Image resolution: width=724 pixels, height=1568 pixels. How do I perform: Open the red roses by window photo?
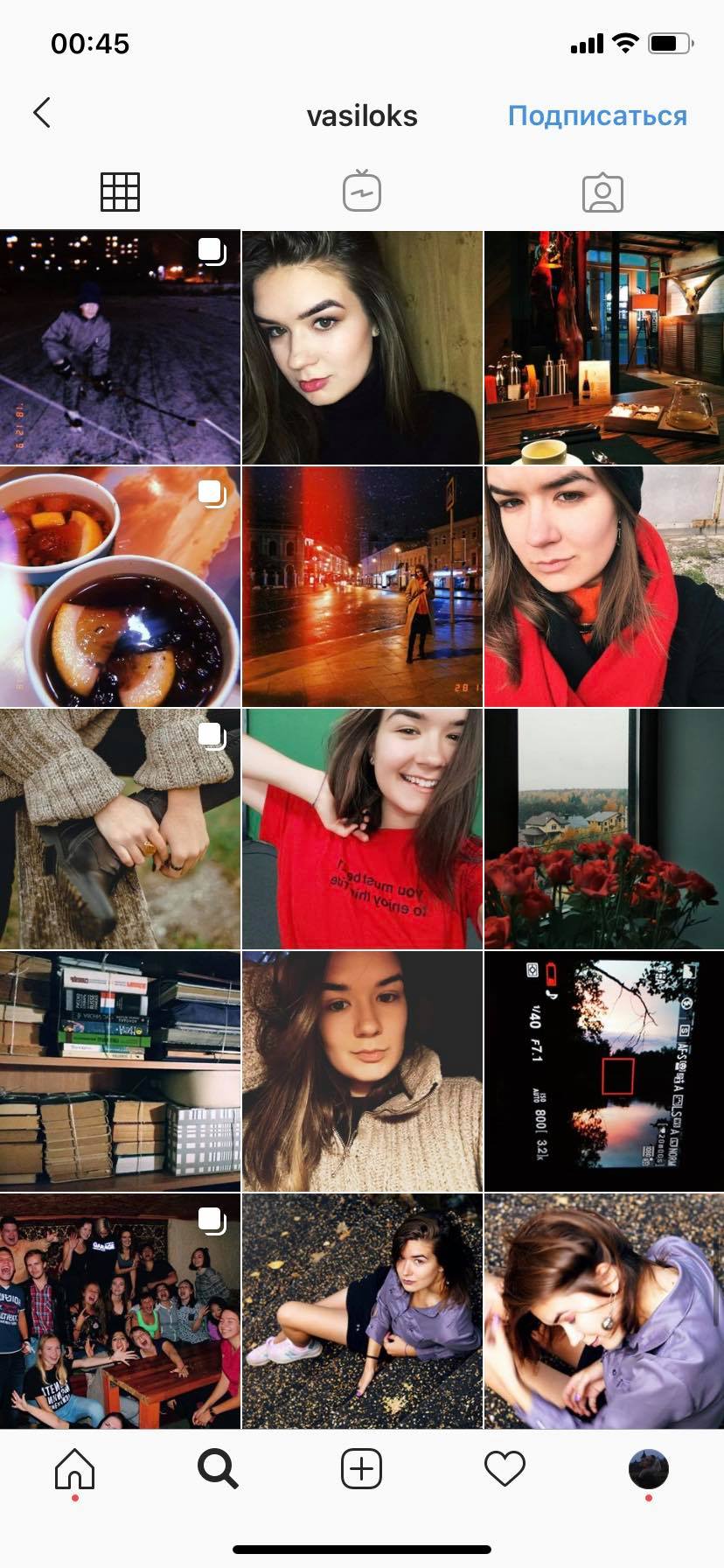(x=604, y=829)
